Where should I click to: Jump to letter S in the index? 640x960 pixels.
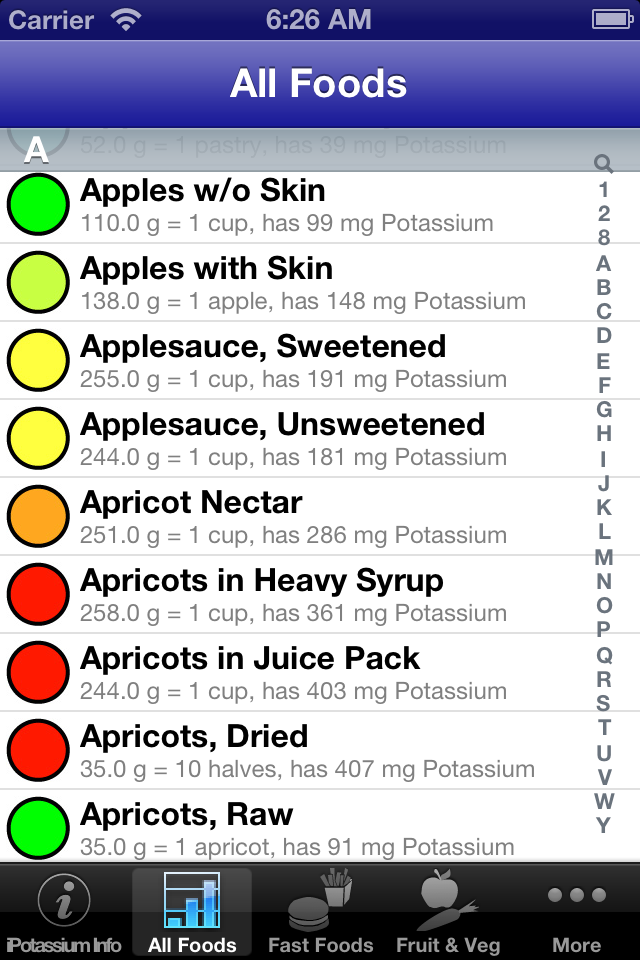coord(603,703)
